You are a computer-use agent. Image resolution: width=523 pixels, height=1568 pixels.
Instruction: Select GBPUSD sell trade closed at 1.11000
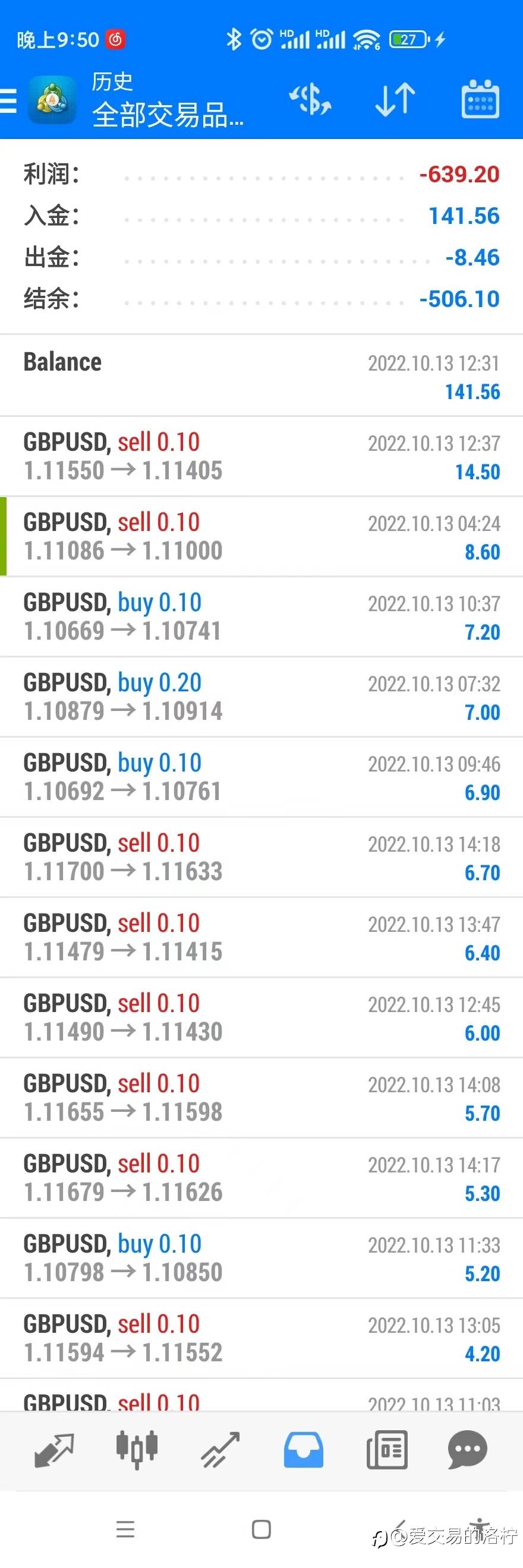(261, 537)
